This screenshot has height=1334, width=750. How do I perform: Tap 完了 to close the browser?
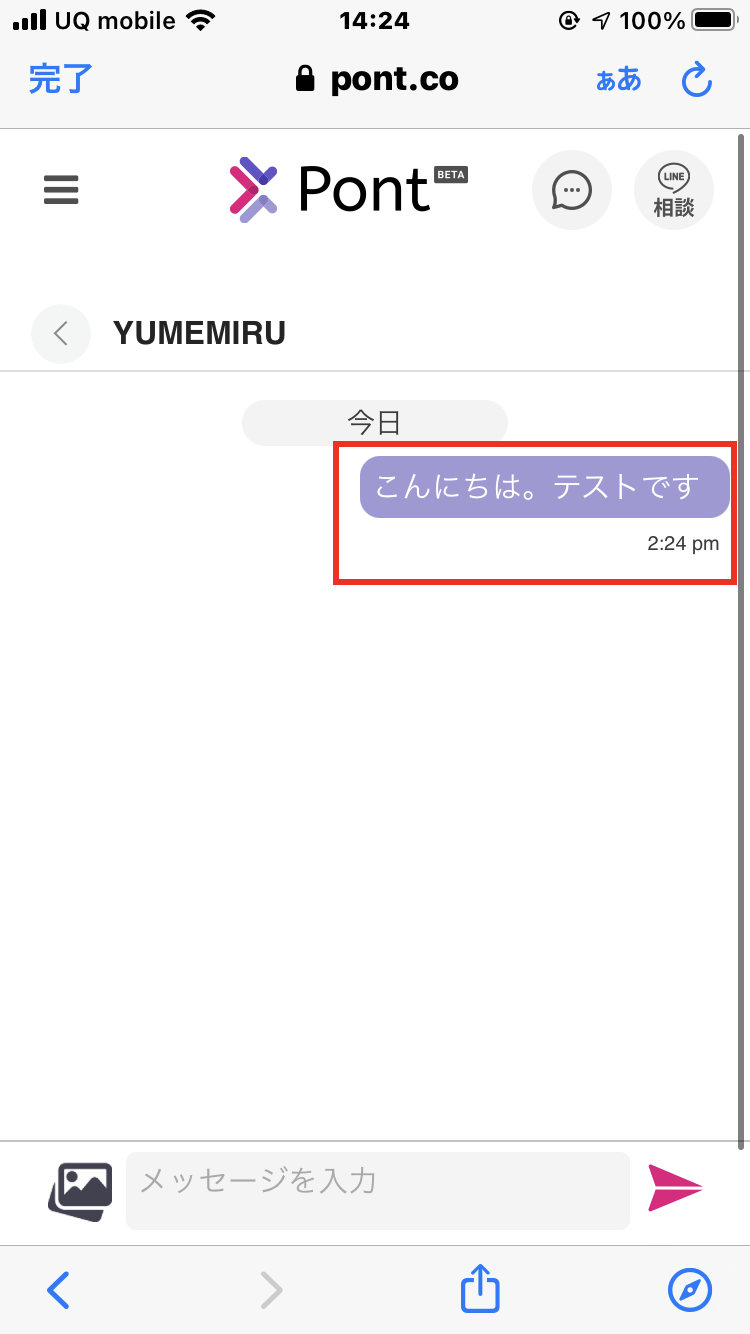pyautogui.click(x=61, y=79)
